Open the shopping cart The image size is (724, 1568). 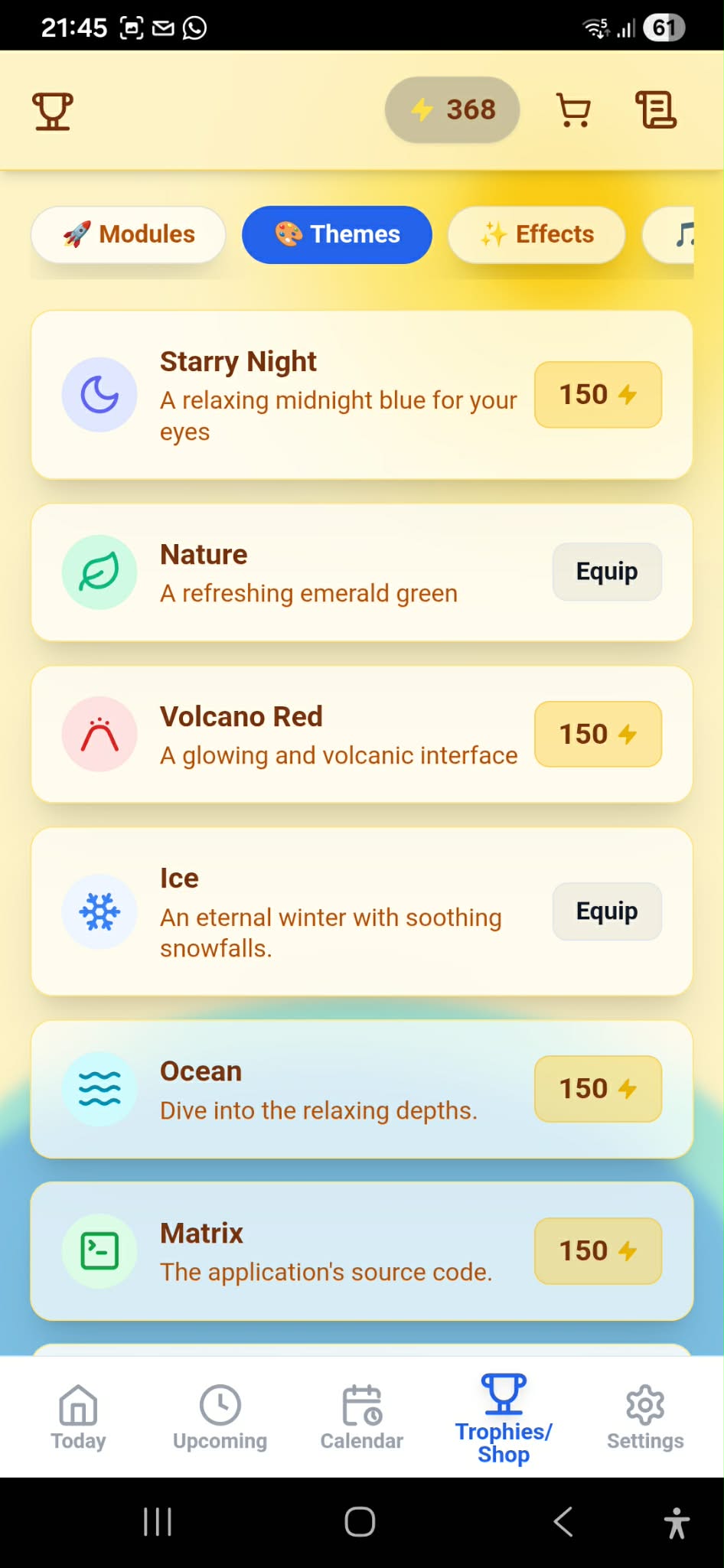tap(573, 110)
